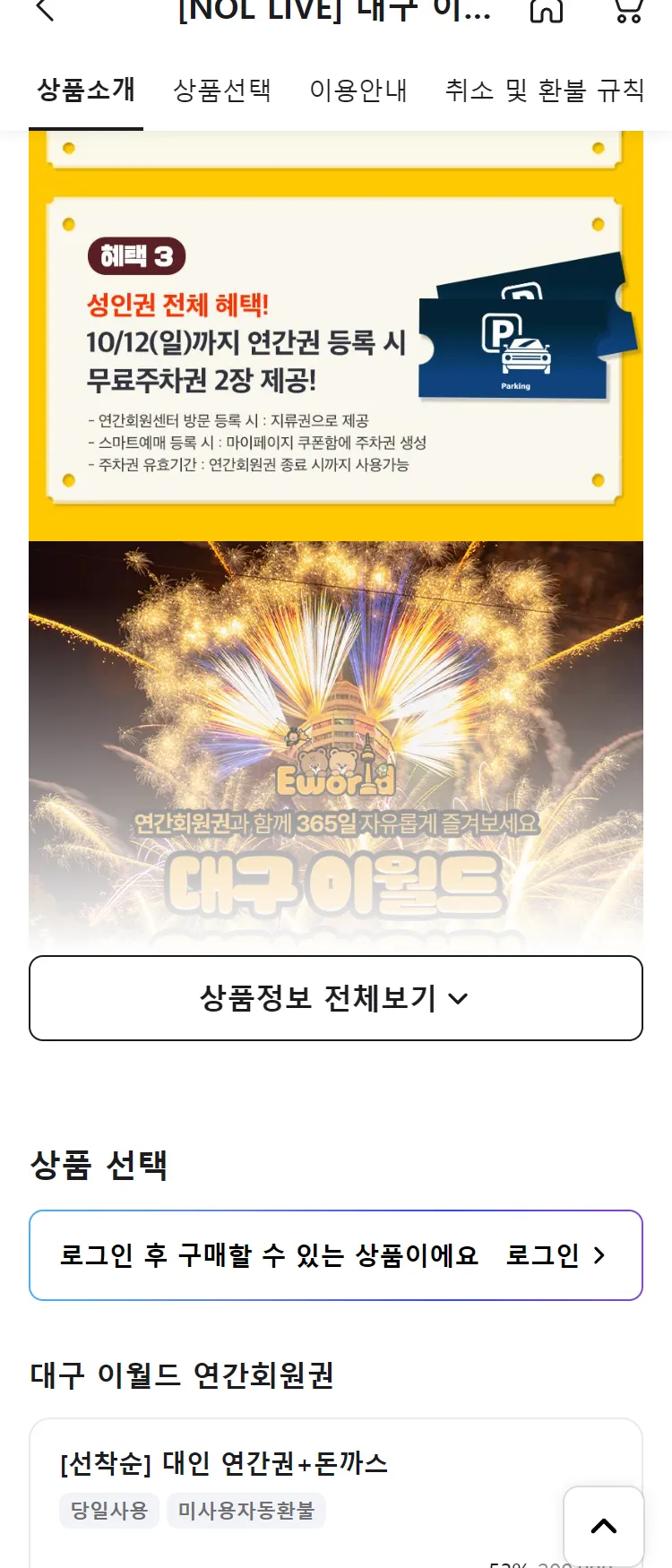Open the 취소 및 환불 규칙 tab
Screen dimensions: 672x1568
pyautogui.click(x=544, y=90)
